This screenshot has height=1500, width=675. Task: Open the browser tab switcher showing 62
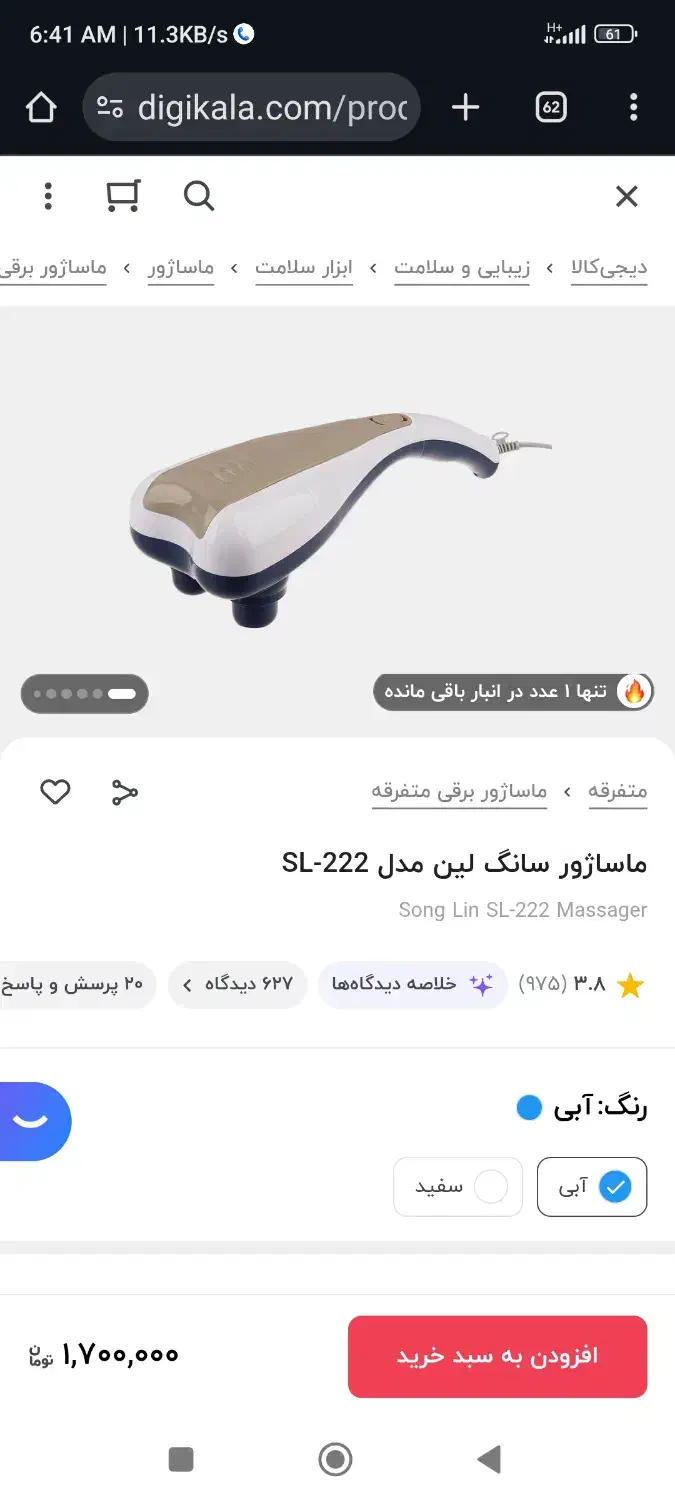coord(551,108)
